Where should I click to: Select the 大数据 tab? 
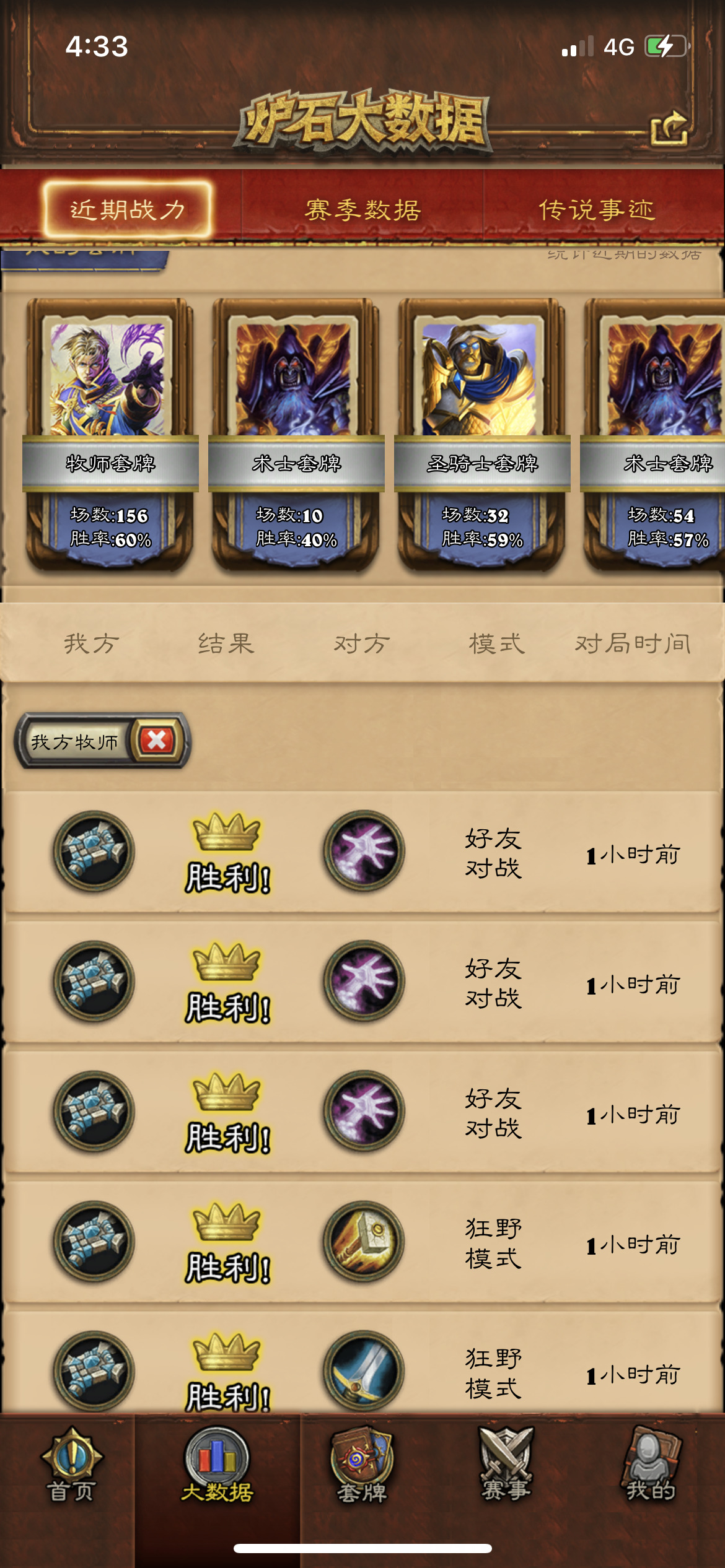tap(217, 1466)
